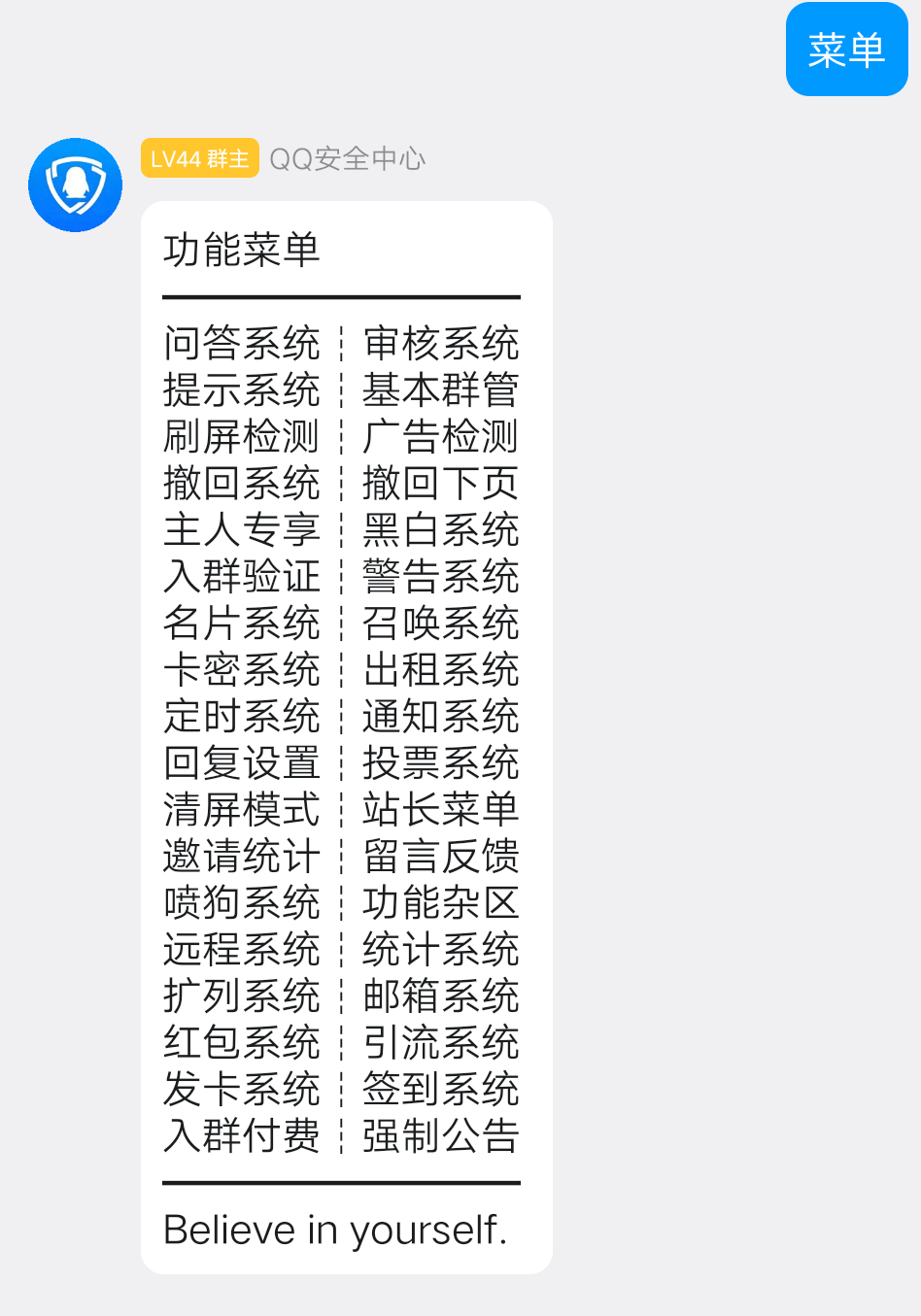Open 基本群管 settings
This screenshot has width=921, height=1316.
point(440,389)
